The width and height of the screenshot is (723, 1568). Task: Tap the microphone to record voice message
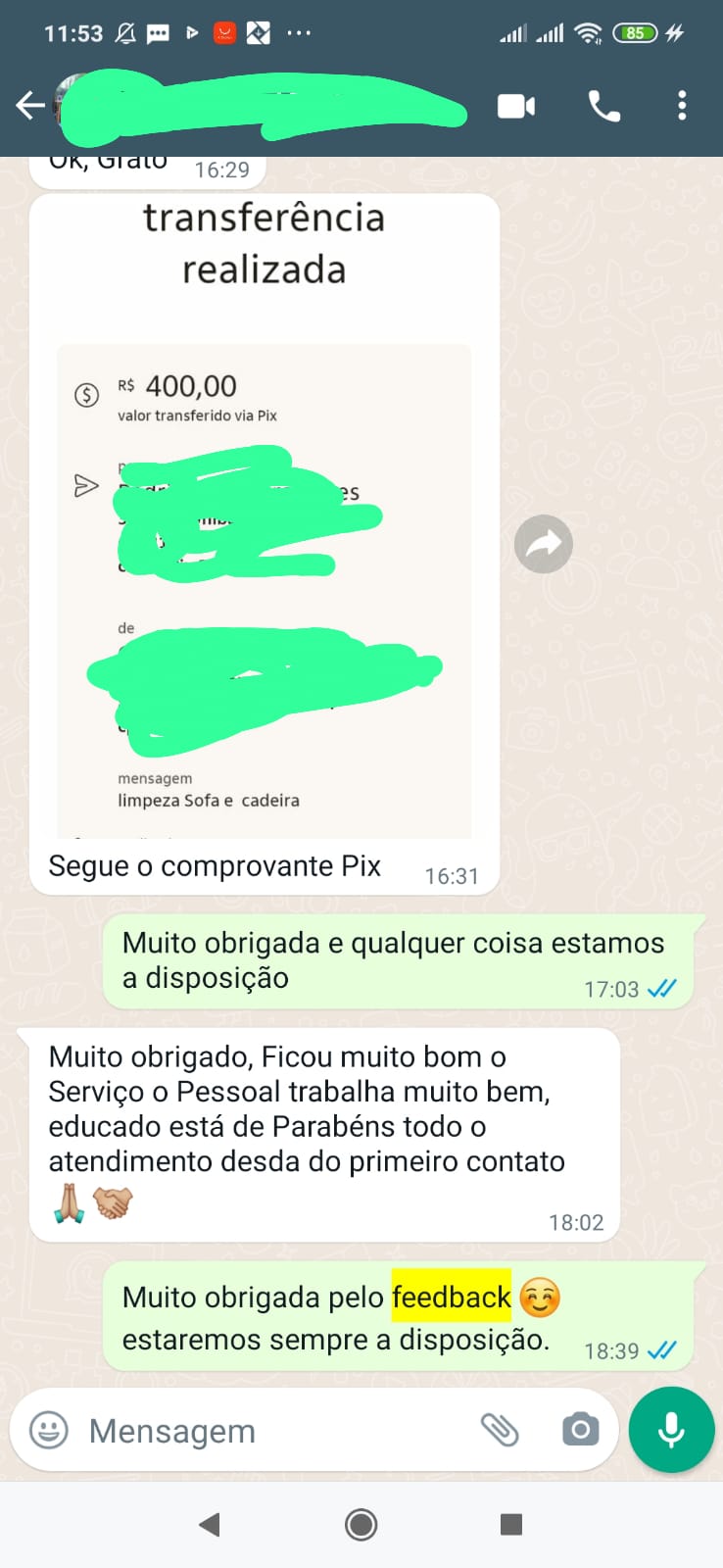click(671, 1430)
